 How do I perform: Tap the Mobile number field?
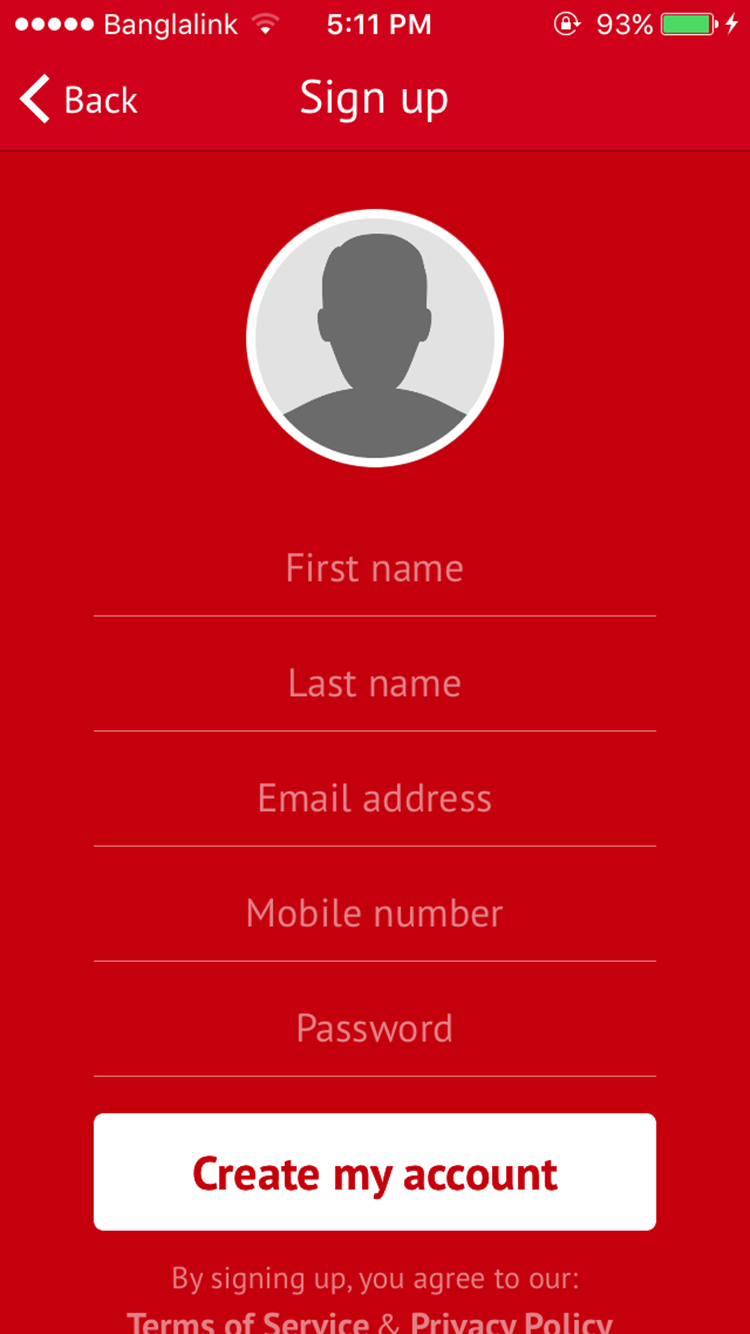pyautogui.click(x=375, y=913)
